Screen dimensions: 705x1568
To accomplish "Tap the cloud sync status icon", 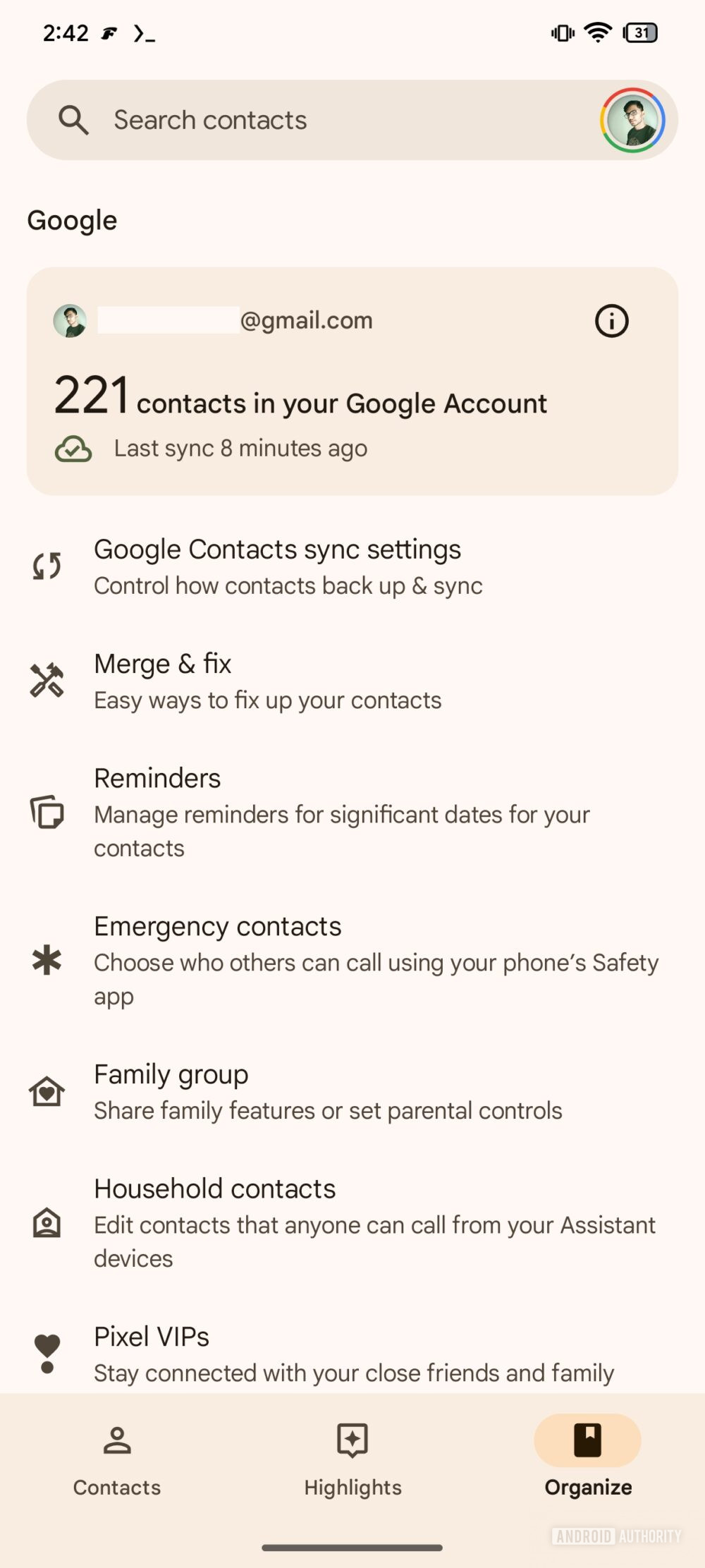I will click(73, 447).
